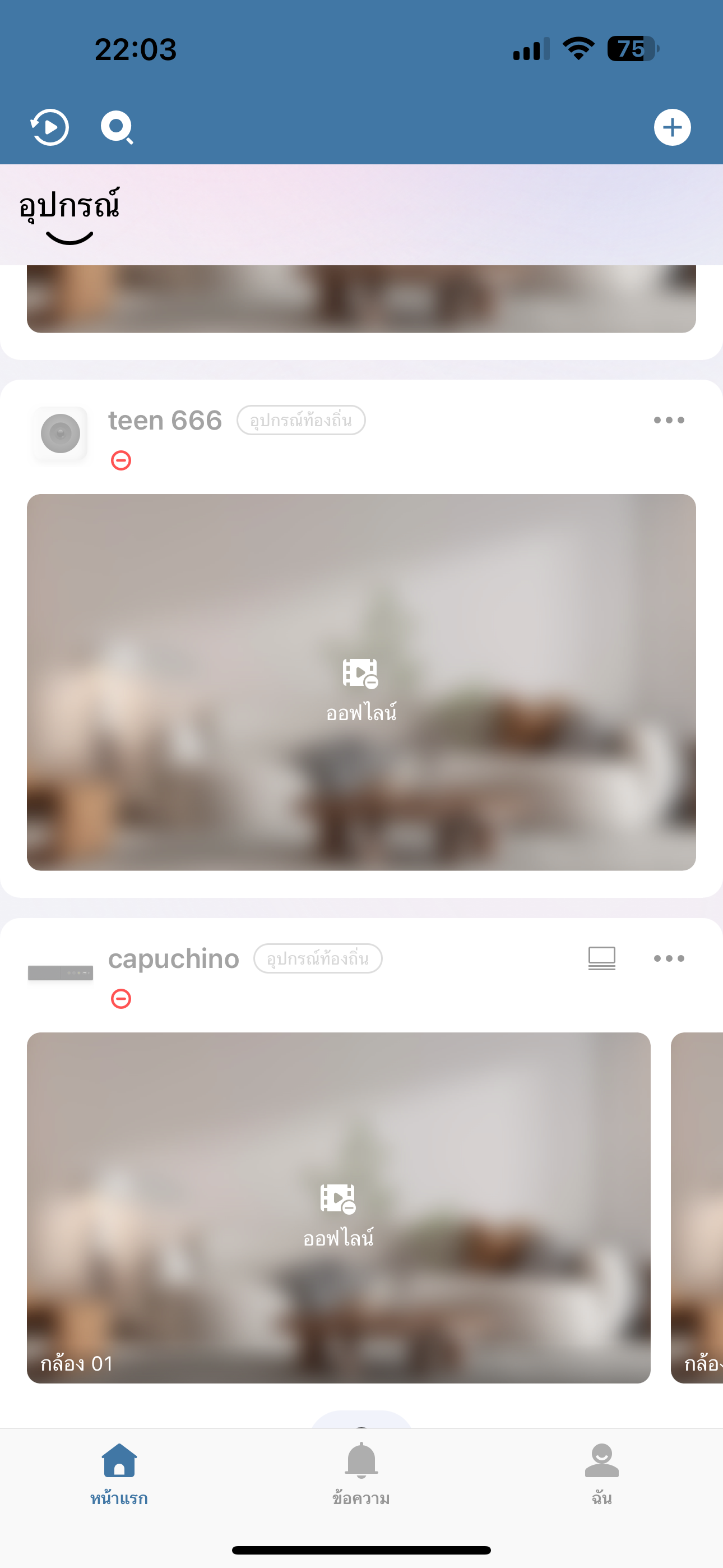723x1568 pixels.
Task: Open the playback history icon
Action: click(50, 127)
